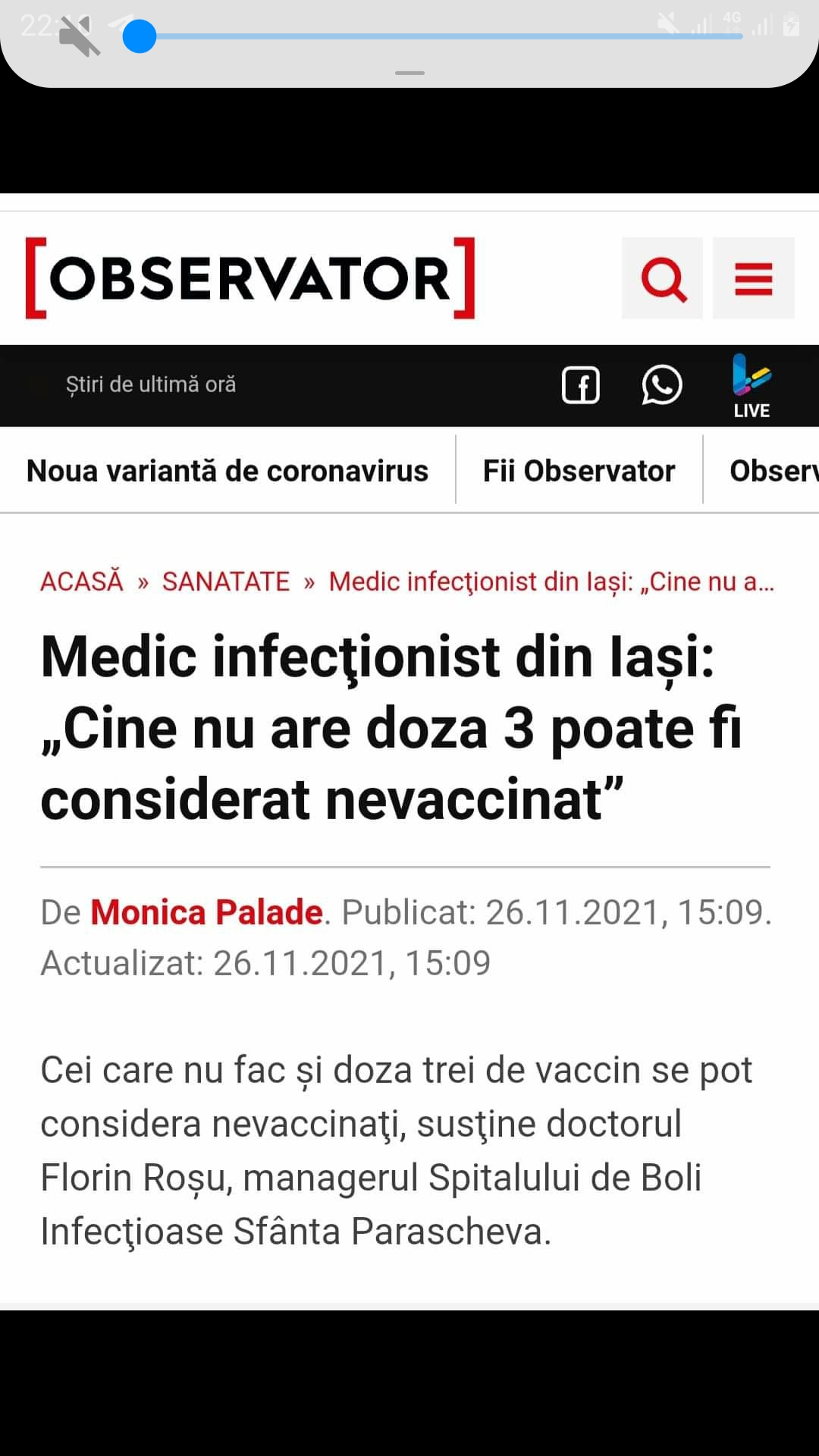Open the search on Observator site
Viewport: 819px width, 1456px height.
[662, 278]
